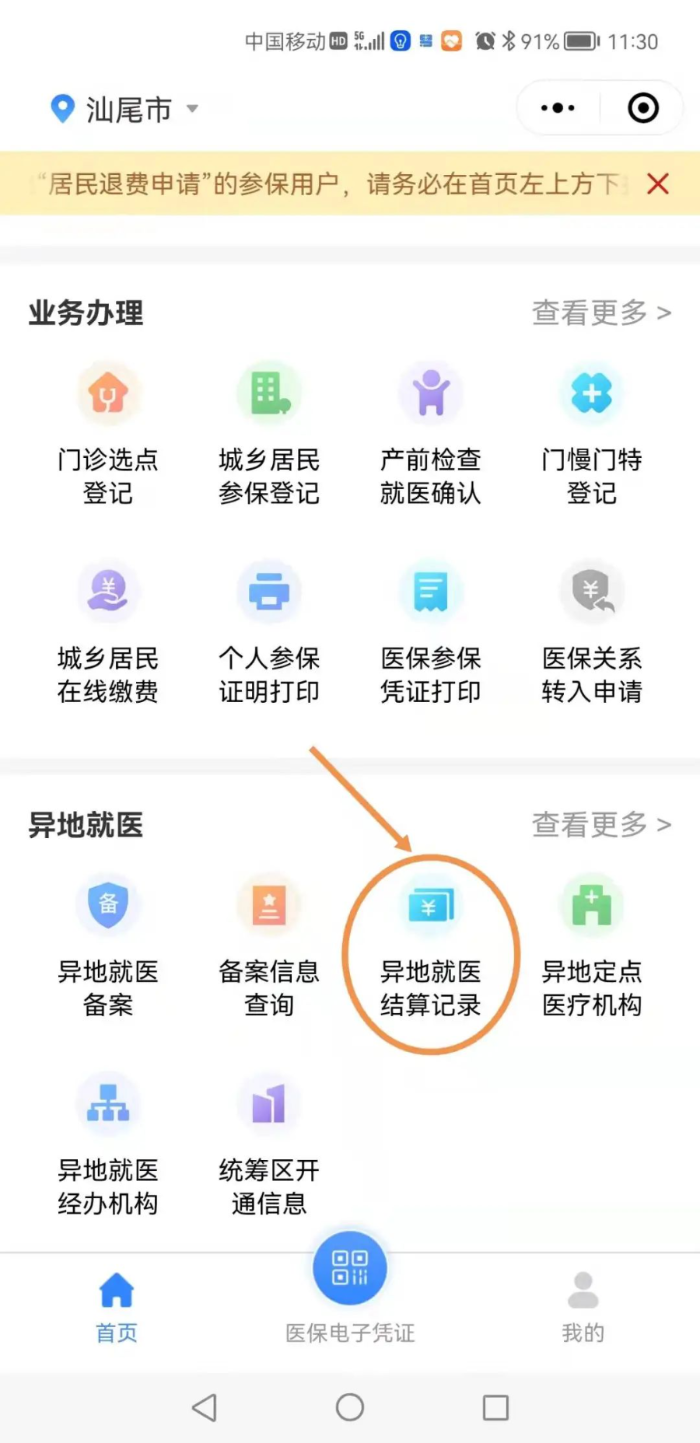
Task: View more in 异地就医 section
Action: 601,825
